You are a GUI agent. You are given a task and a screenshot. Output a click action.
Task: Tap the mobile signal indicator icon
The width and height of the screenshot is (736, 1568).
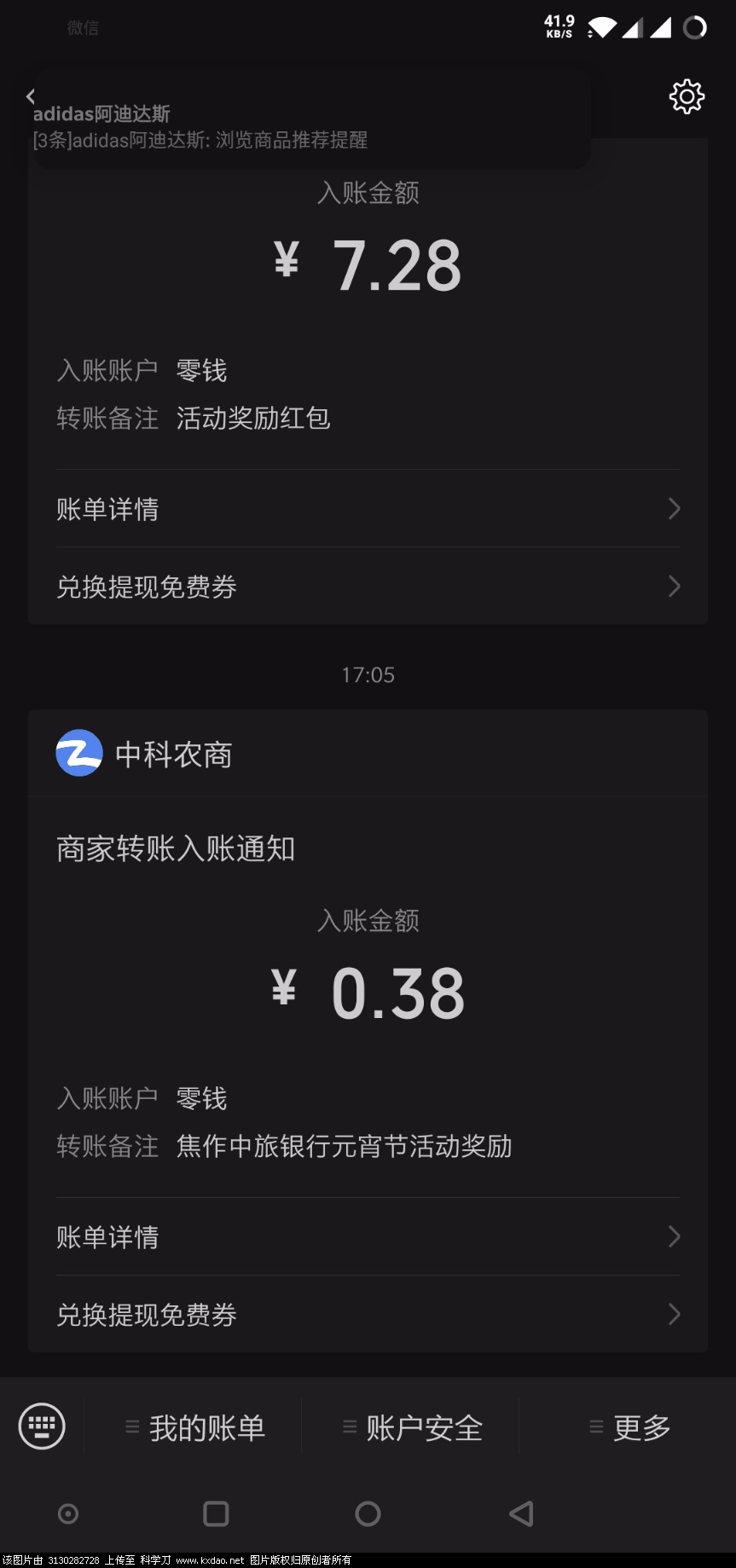point(631,28)
